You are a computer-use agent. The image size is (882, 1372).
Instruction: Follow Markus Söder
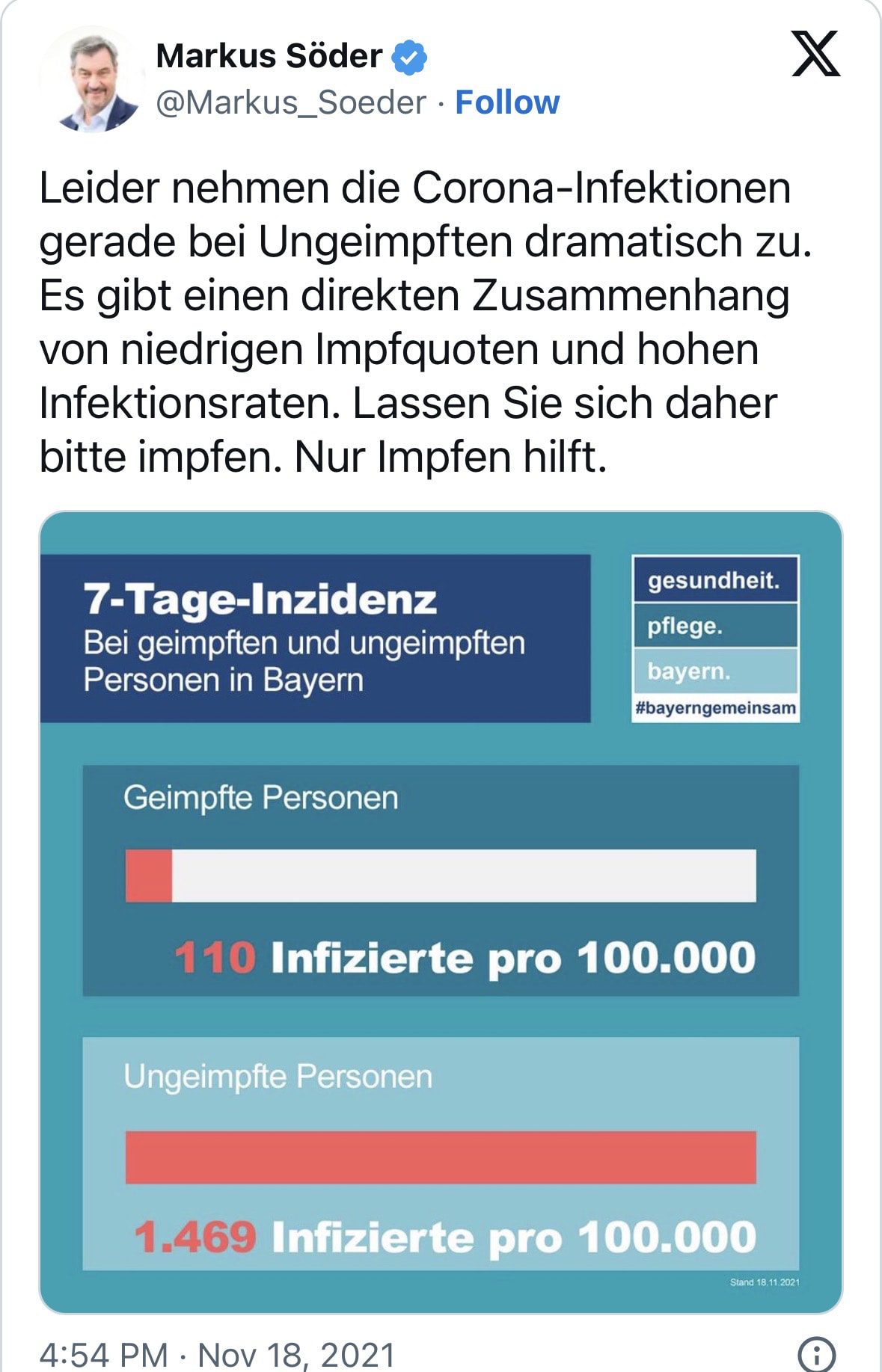click(x=506, y=102)
